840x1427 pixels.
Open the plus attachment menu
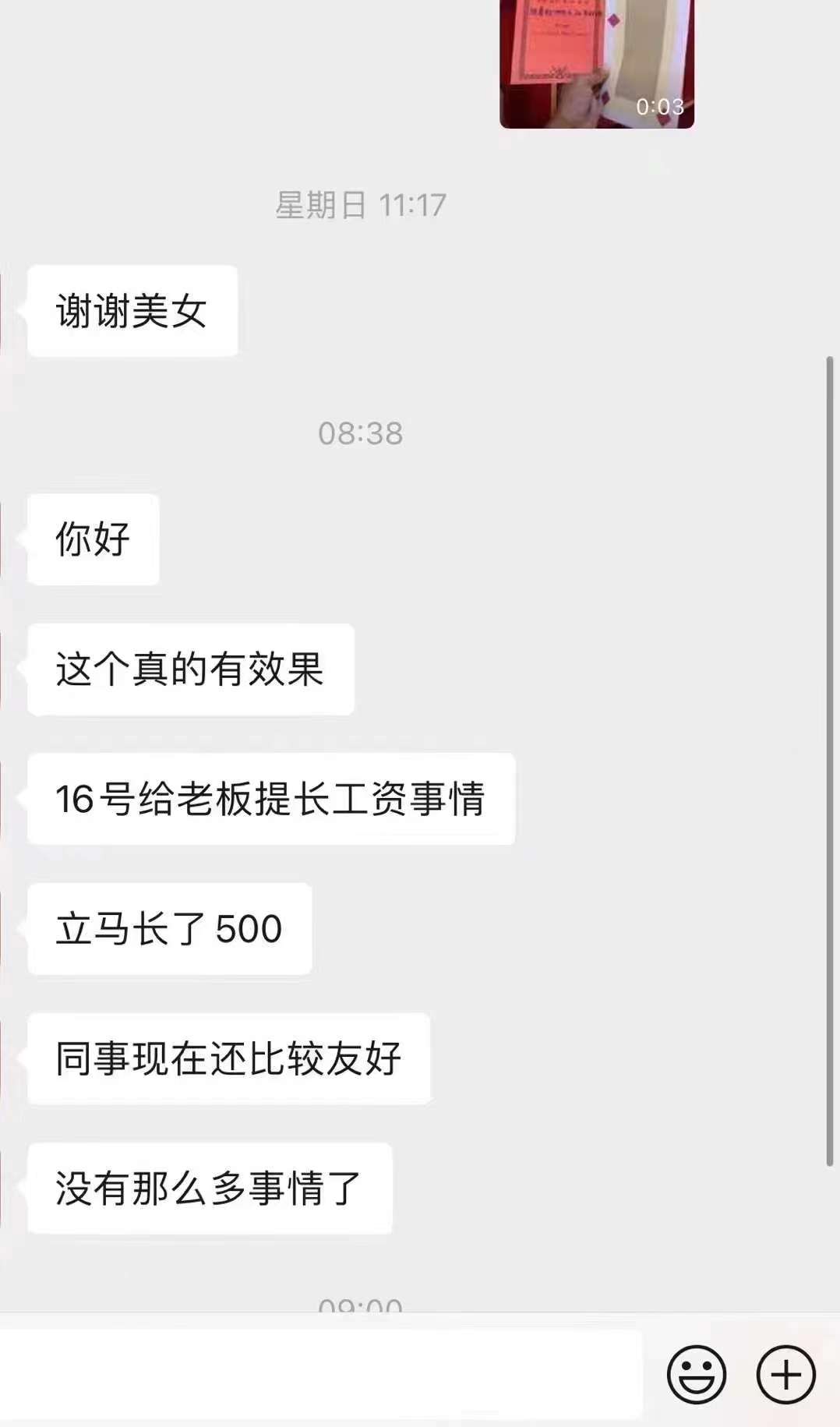coord(785,1375)
